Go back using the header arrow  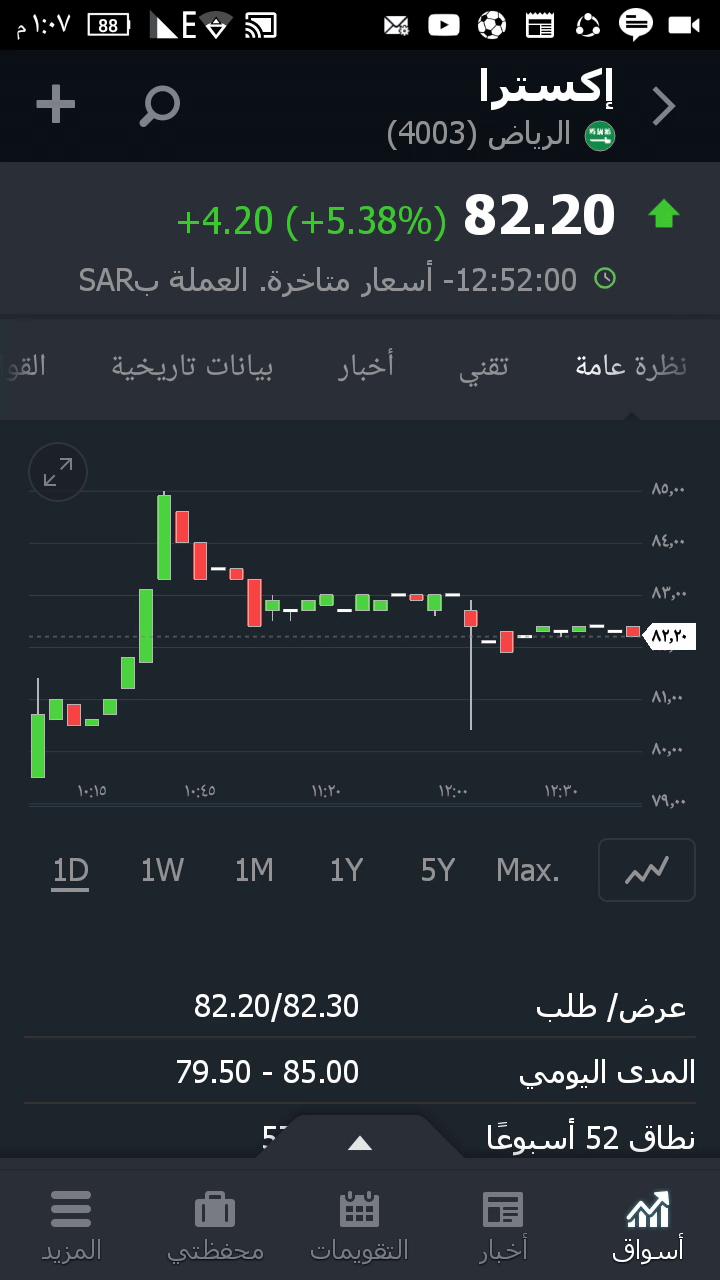664,106
